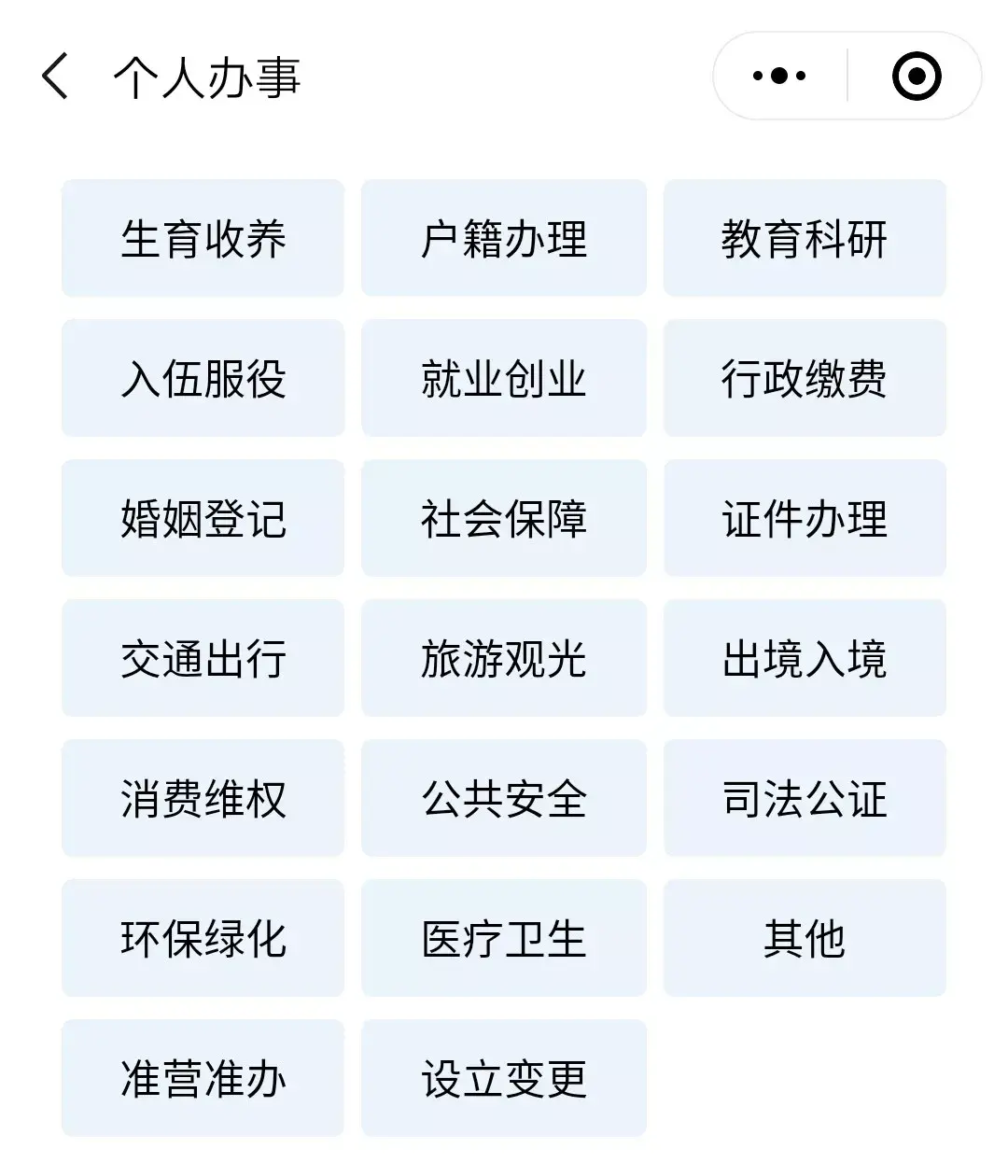The width and height of the screenshot is (1008, 1176).
Task: Open 行政缴费 services
Action: tap(805, 379)
